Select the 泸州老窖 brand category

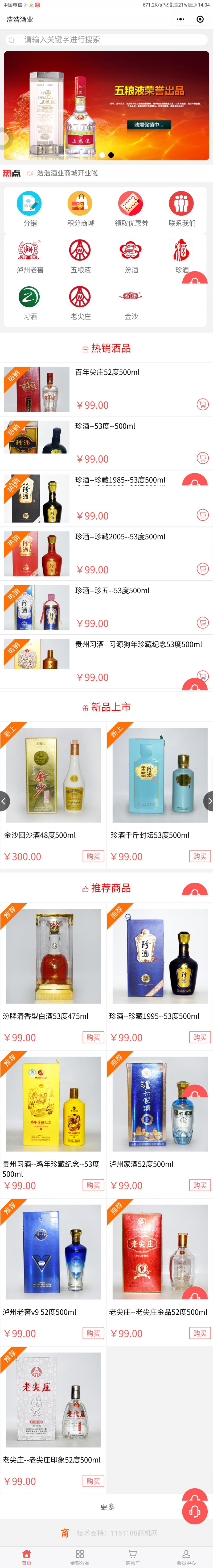29,256
